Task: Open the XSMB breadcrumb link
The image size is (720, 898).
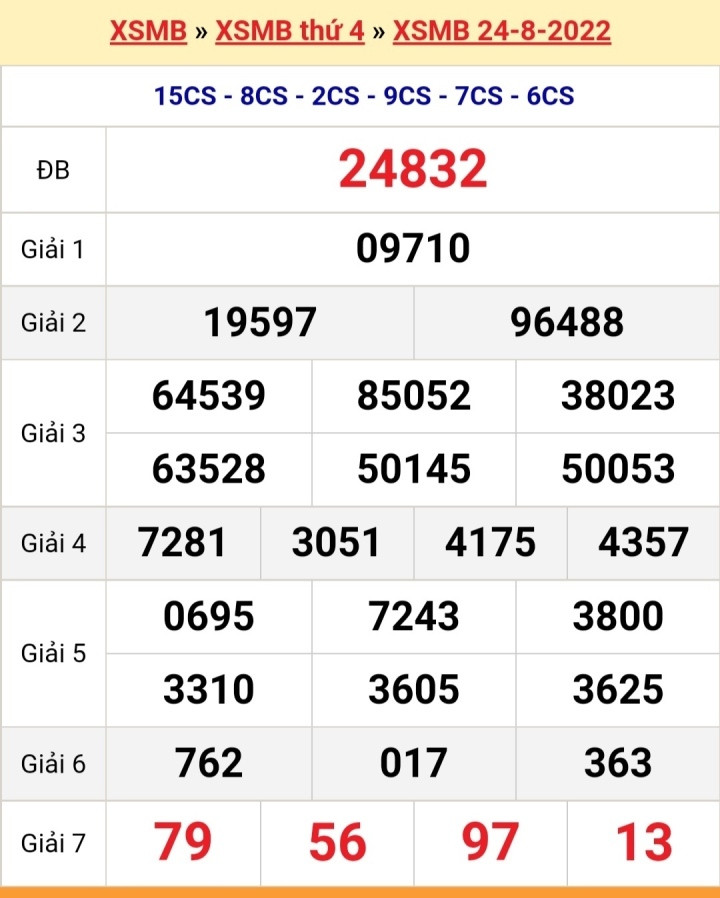Action: (x=147, y=31)
